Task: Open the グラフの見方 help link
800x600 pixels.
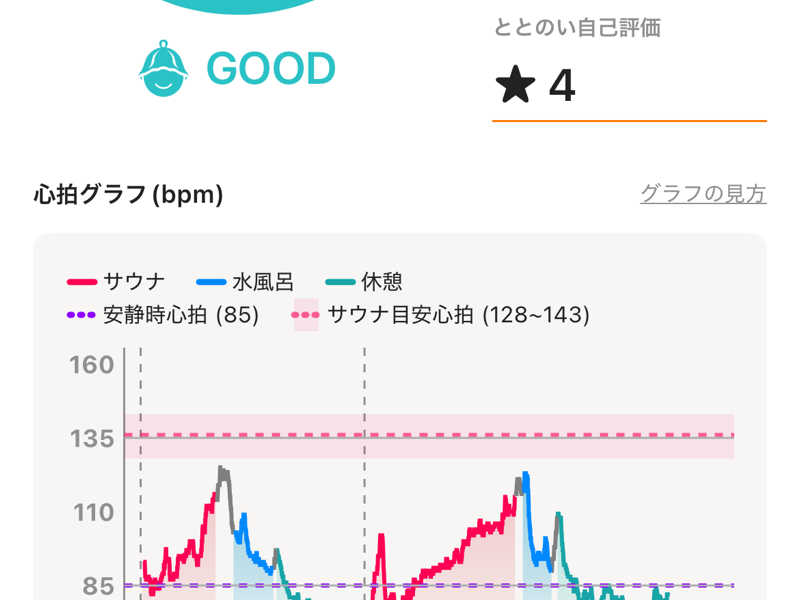Action: [703, 194]
